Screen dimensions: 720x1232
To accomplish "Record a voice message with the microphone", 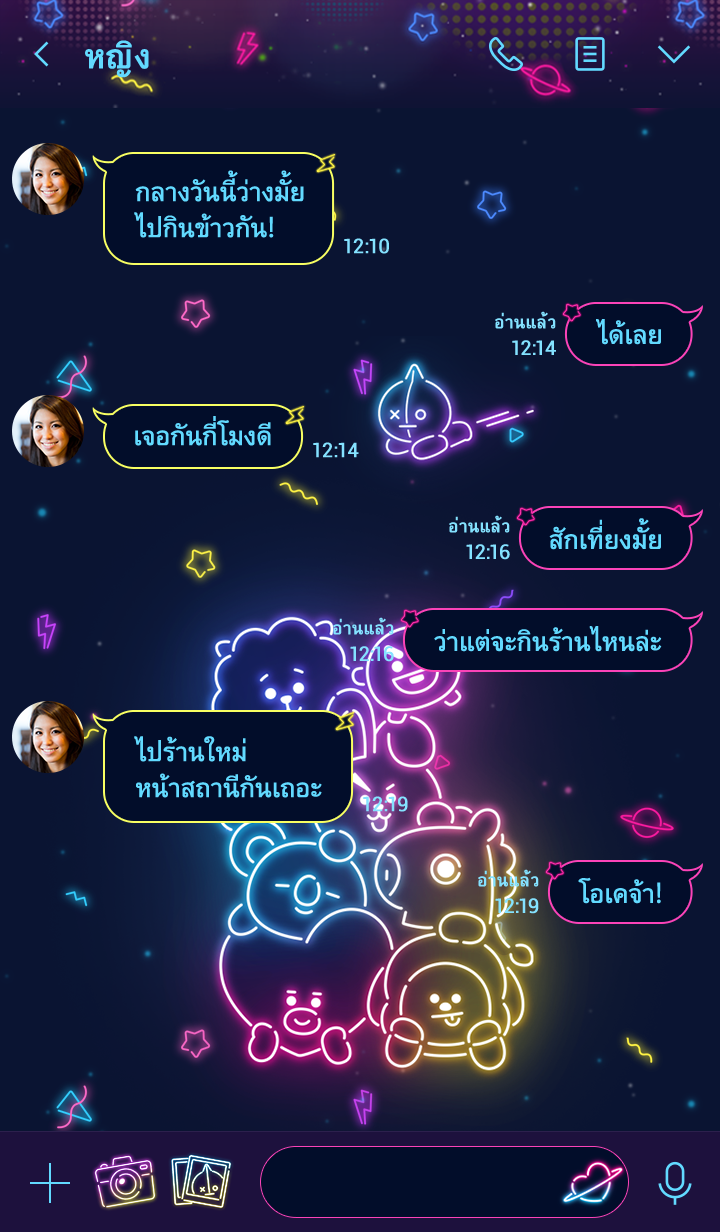I will pyautogui.click(x=674, y=1183).
